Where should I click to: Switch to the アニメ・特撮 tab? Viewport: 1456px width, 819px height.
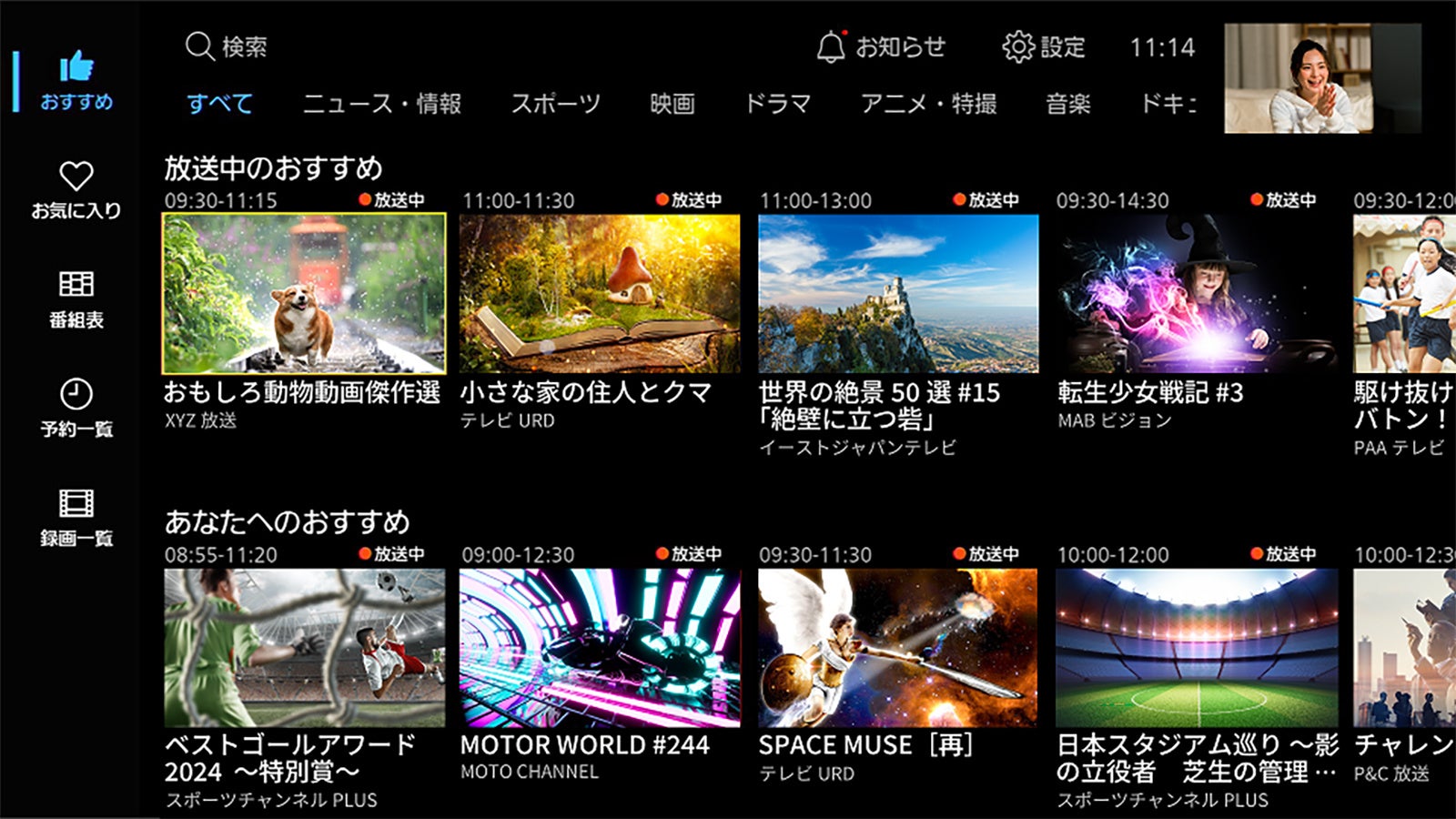click(x=928, y=104)
